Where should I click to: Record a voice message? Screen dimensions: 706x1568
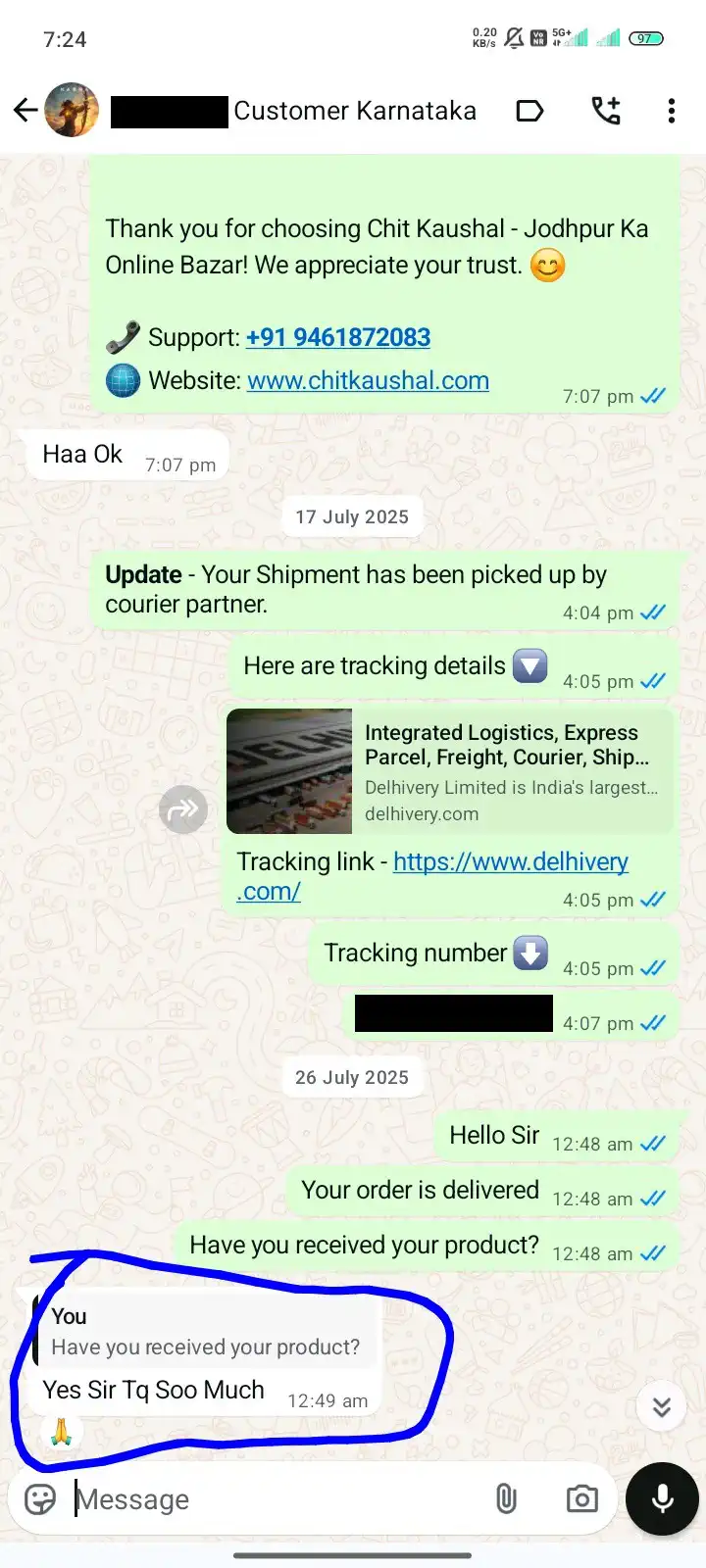click(x=662, y=1499)
